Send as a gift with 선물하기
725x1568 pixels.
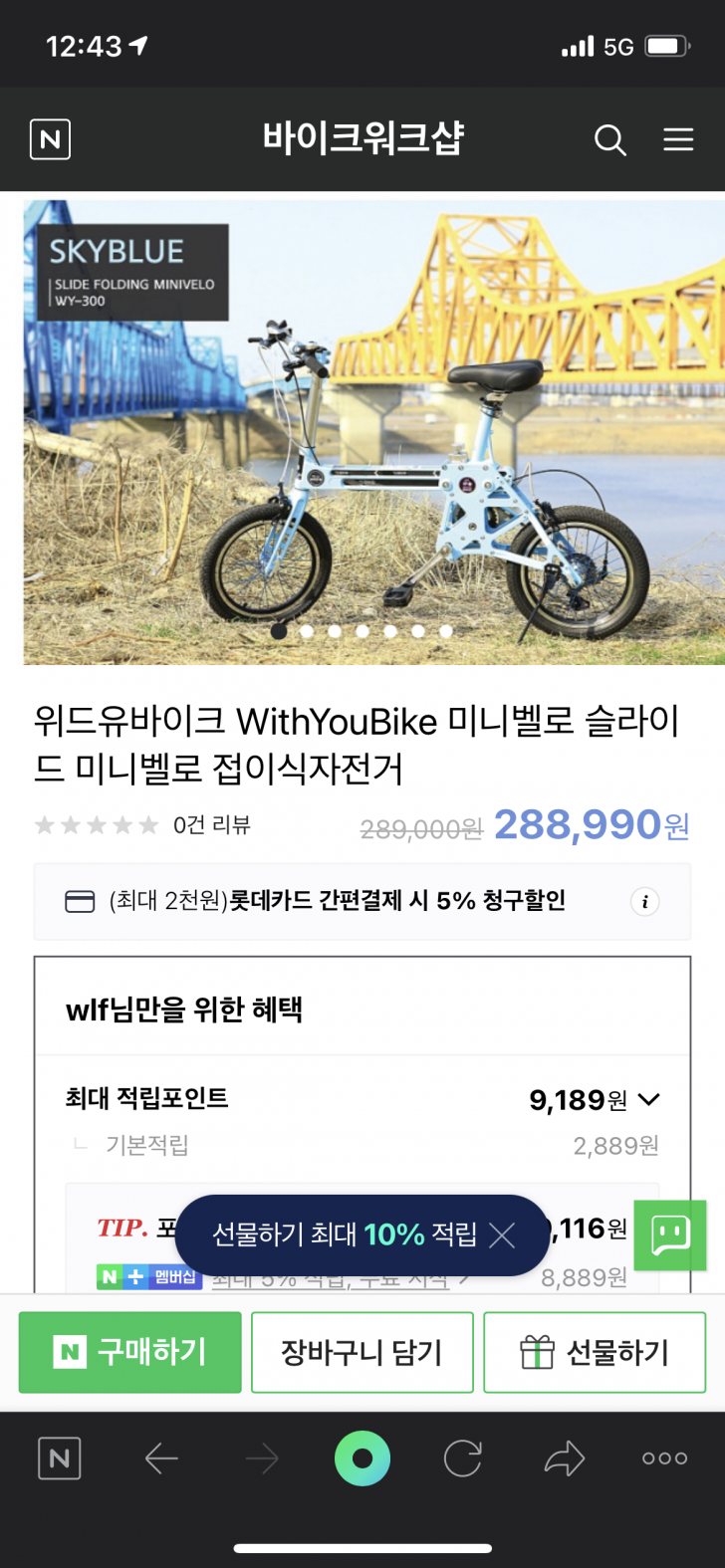coord(595,1352)
